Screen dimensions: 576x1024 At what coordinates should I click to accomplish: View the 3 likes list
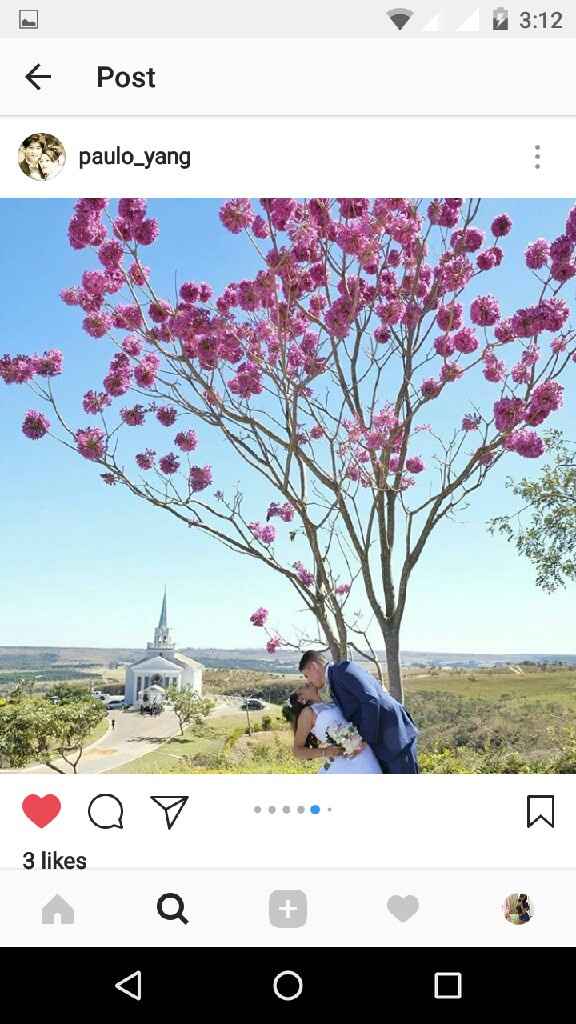point(55,861)
